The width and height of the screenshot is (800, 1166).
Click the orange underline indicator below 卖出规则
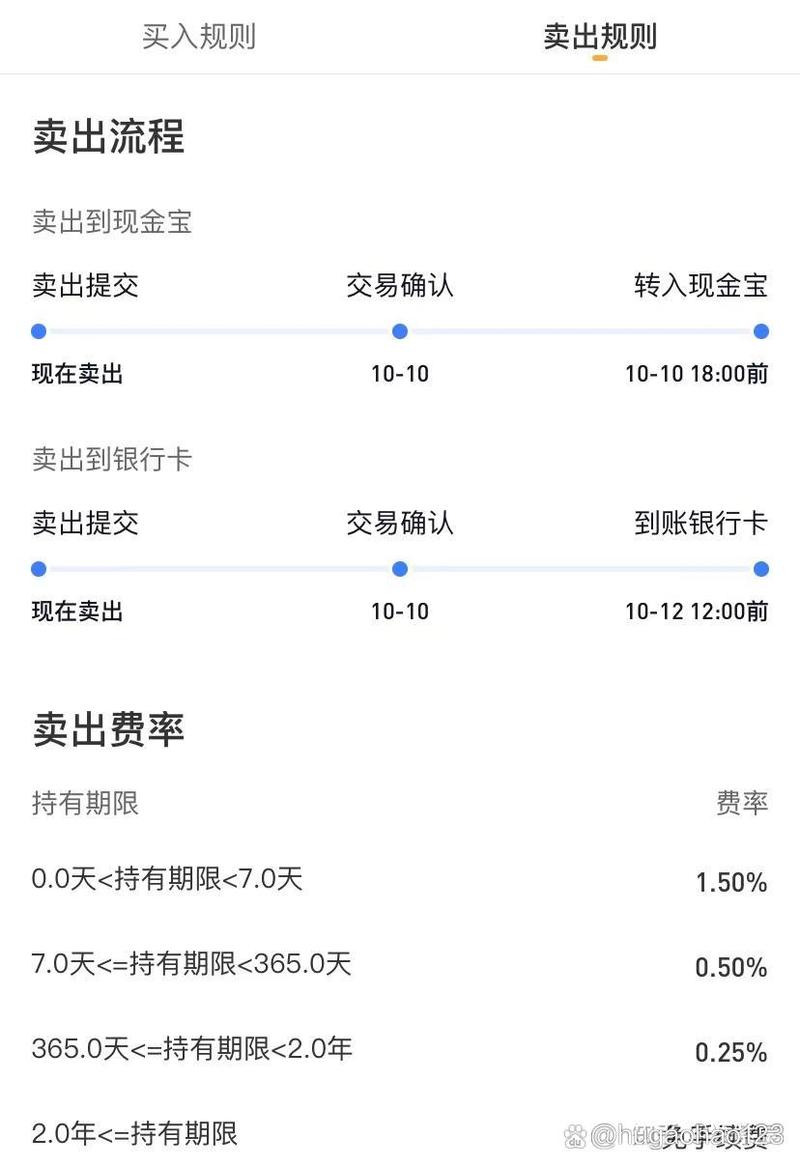click(x=597, y=61)
